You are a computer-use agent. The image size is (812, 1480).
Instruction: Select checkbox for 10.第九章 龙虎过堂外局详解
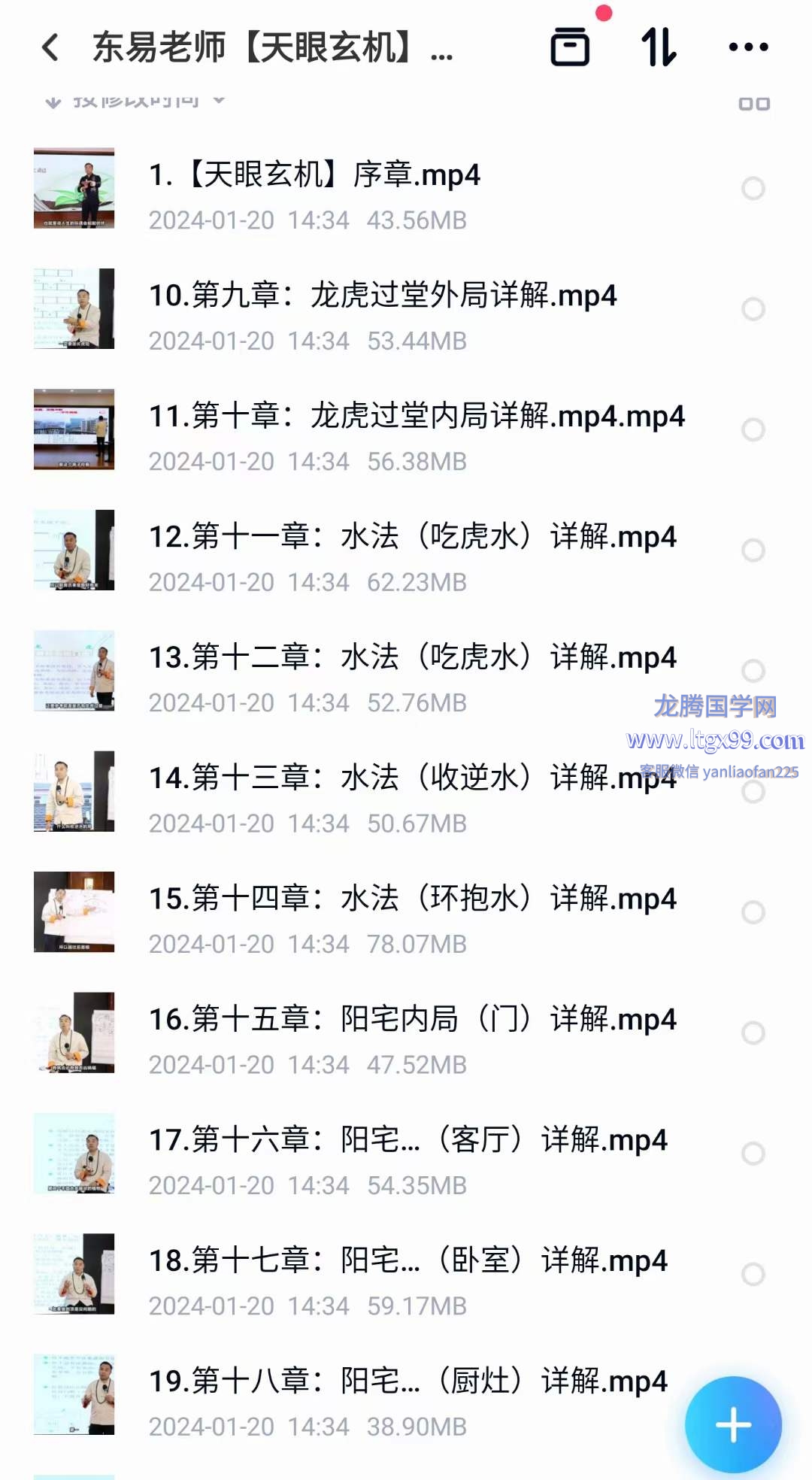tap(753, 309)
